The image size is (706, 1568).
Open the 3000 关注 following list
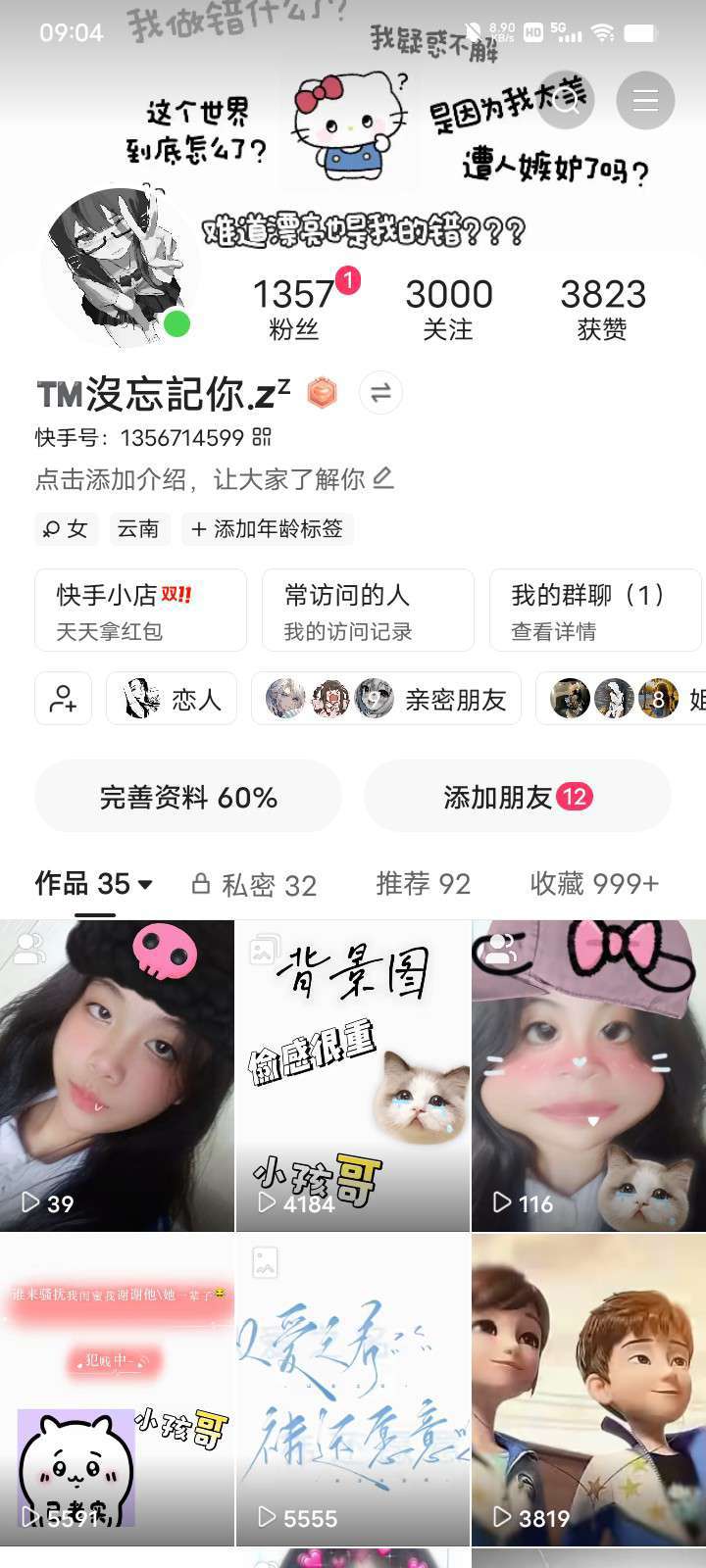click(x=449, y=308)
